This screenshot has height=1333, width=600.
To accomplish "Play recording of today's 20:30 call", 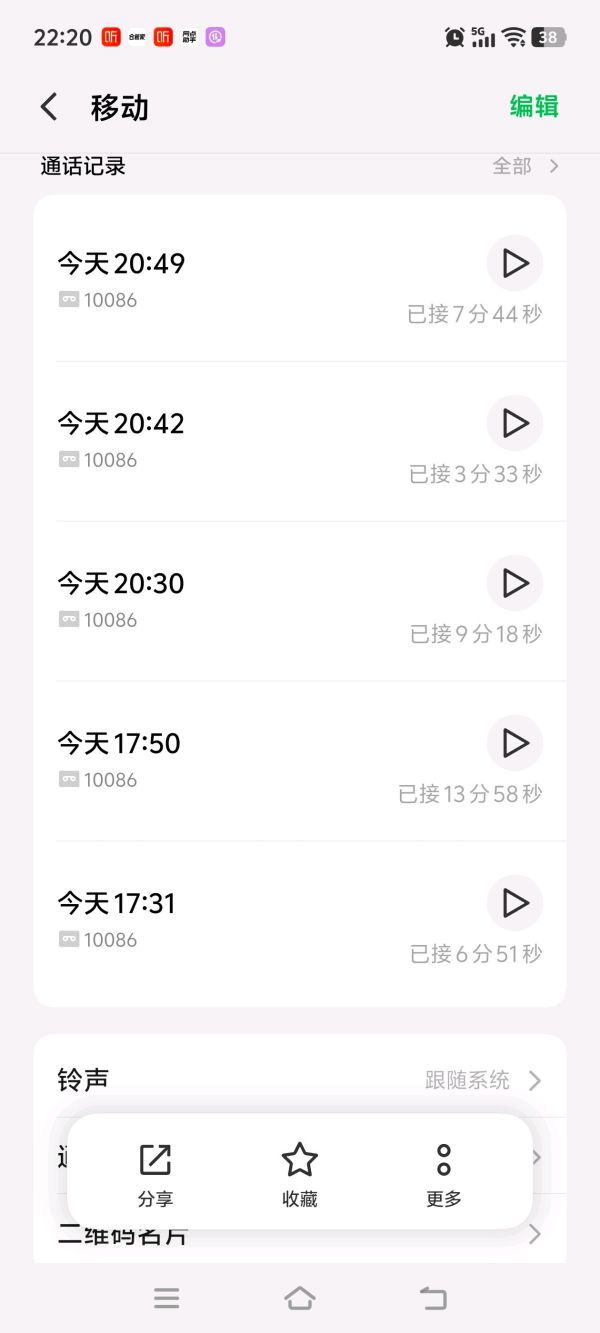I will click(515, 583).
